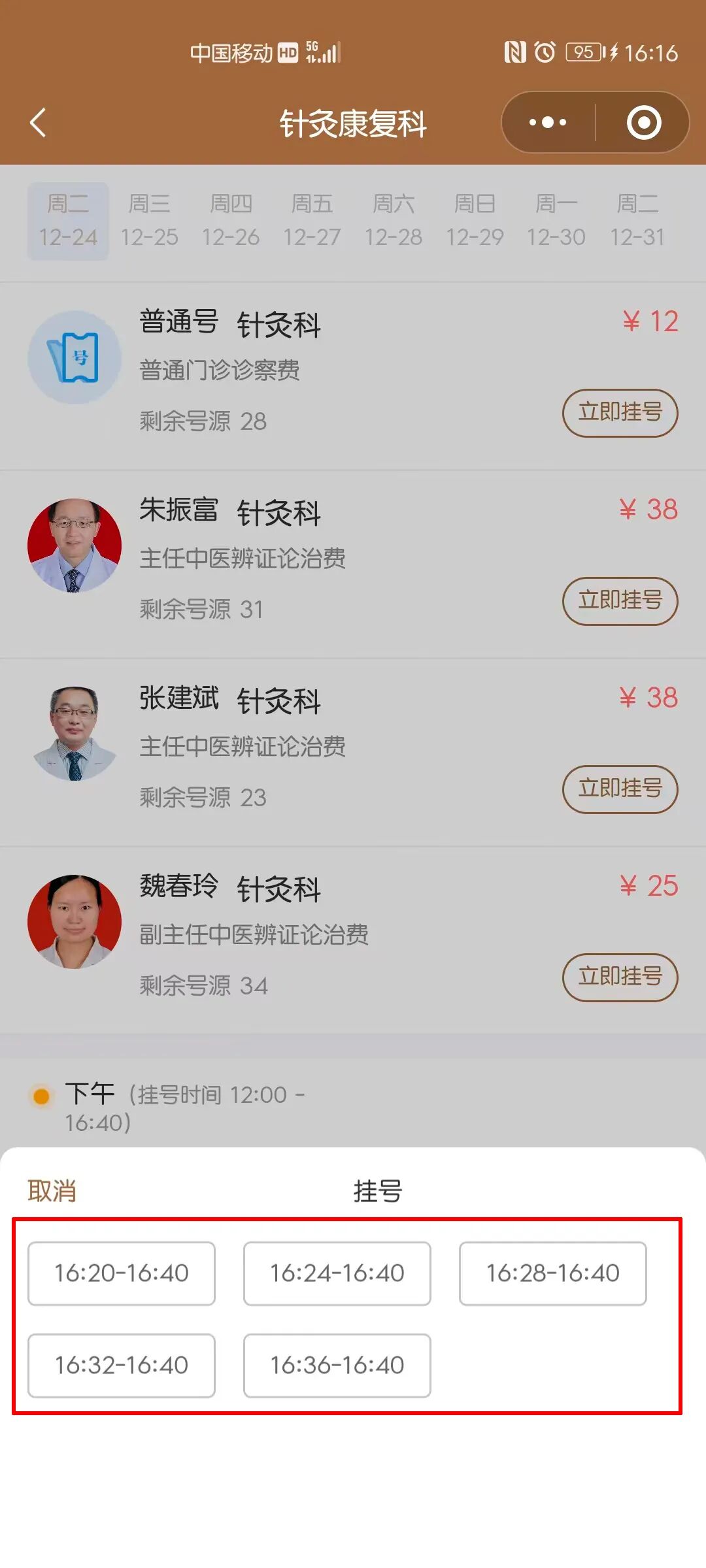Go back from 针灸康复科 page
This screenshot has width=706, height=1568.
point(38,123)
